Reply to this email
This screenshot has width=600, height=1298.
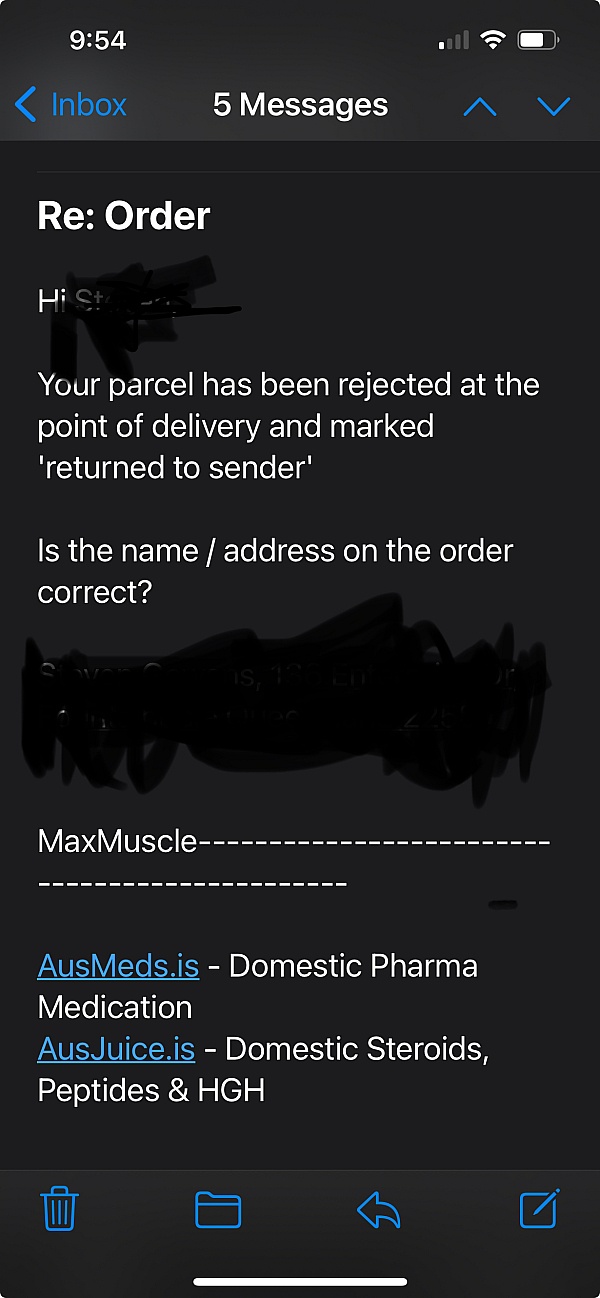coord(379,1210)
